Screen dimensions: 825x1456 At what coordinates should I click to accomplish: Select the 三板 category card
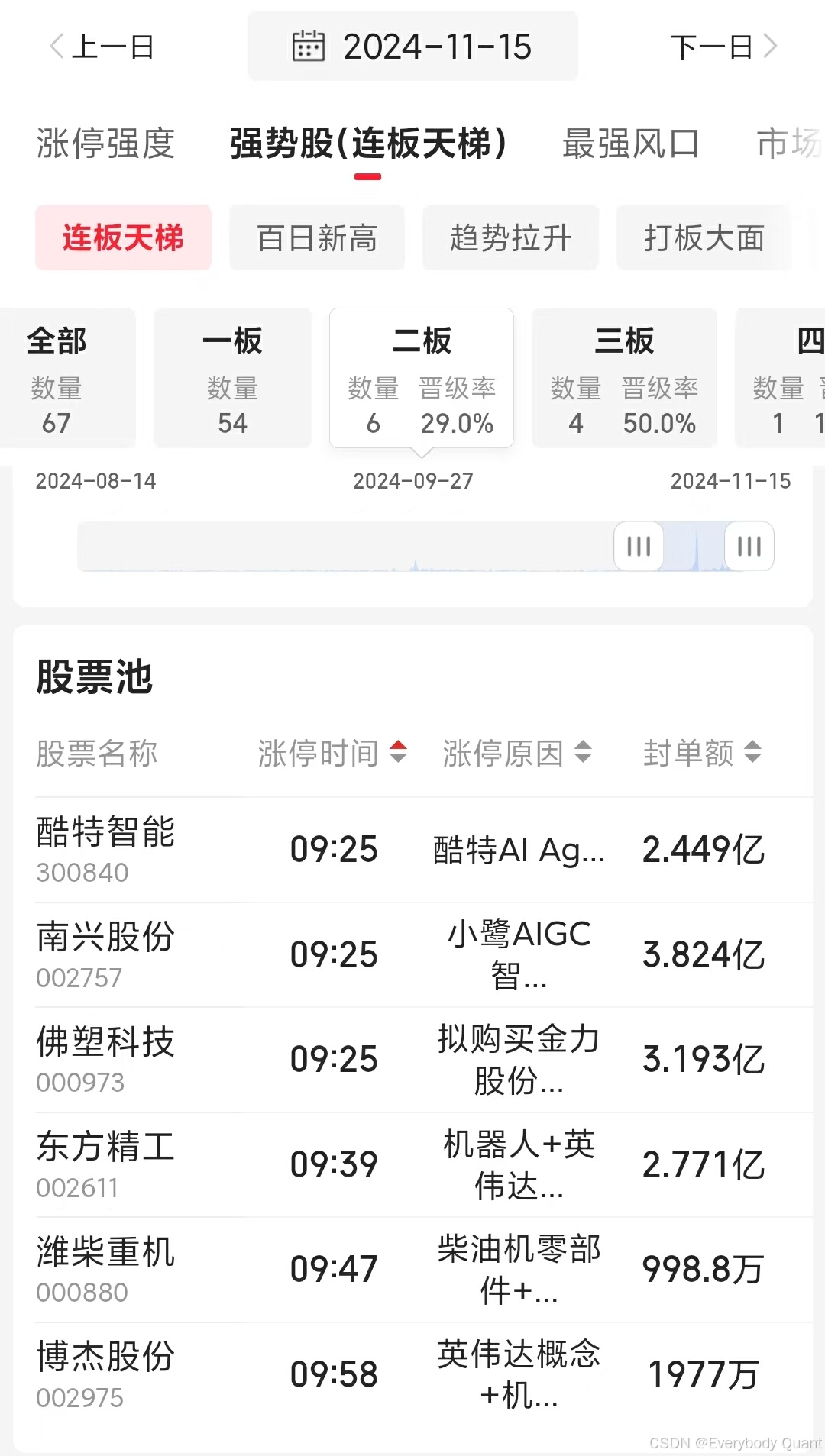(x=624, y=379)
